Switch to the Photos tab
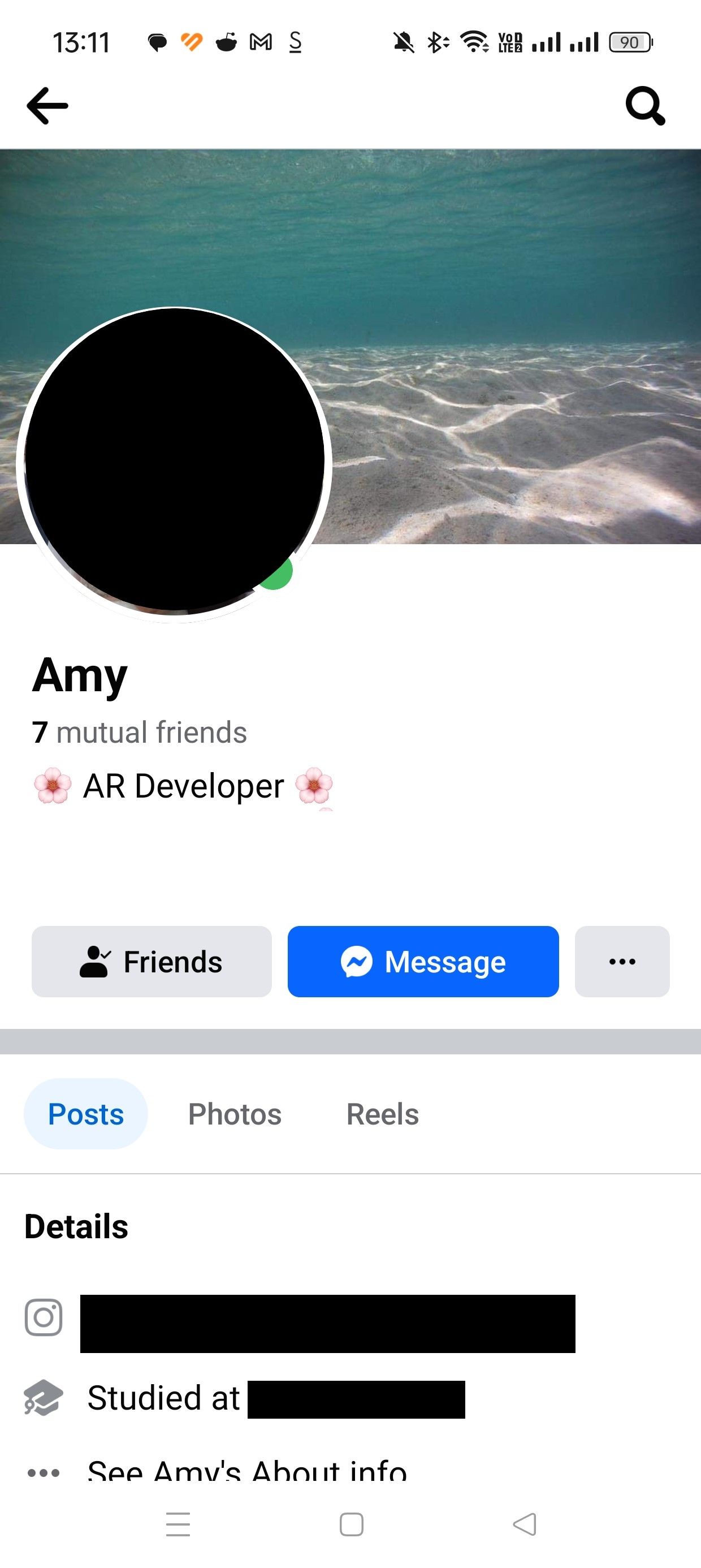The image size is (701, 1568). [x=235, y=1114]
